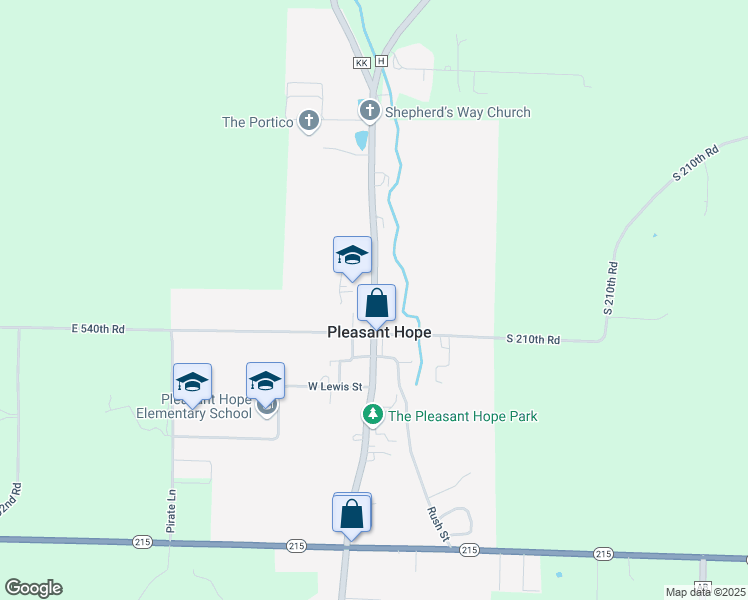Open the Shepherd's Way Church place marker
The width and height of the screenshot is (748, 600).
[x=370, y=111]
